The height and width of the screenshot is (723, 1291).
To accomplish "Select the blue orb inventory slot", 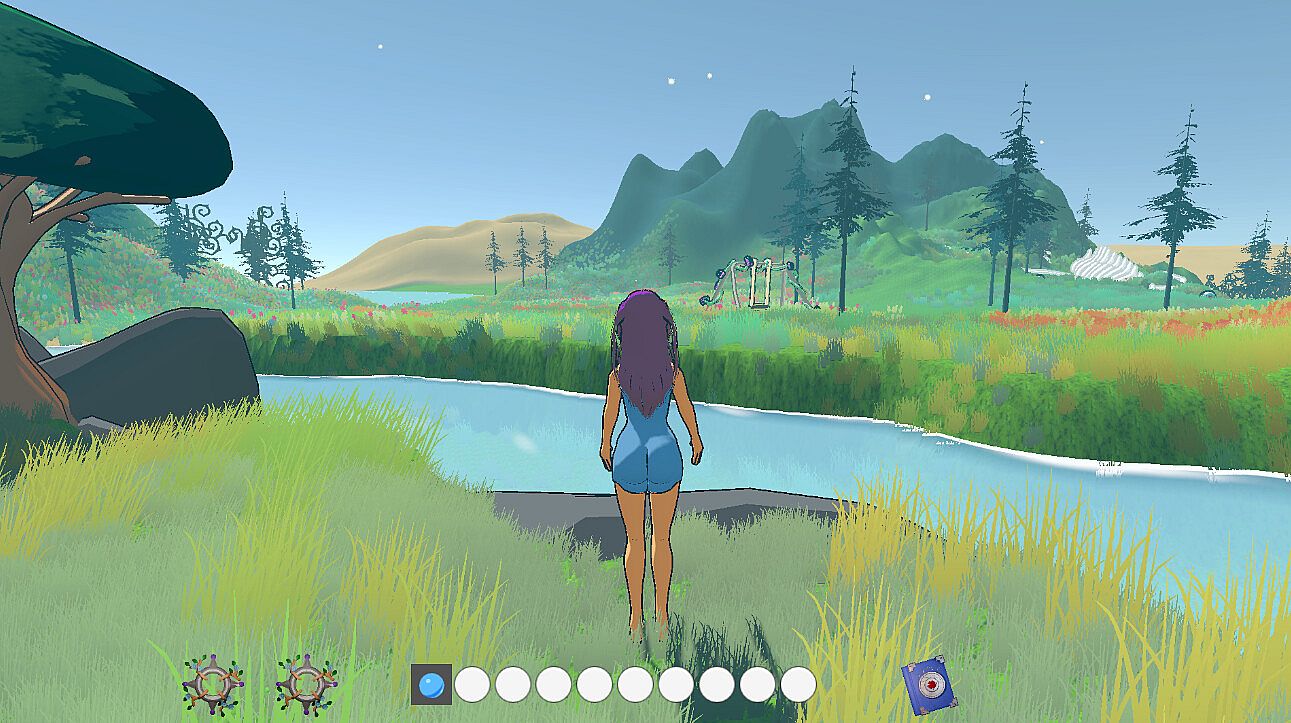I will point(431,685).
